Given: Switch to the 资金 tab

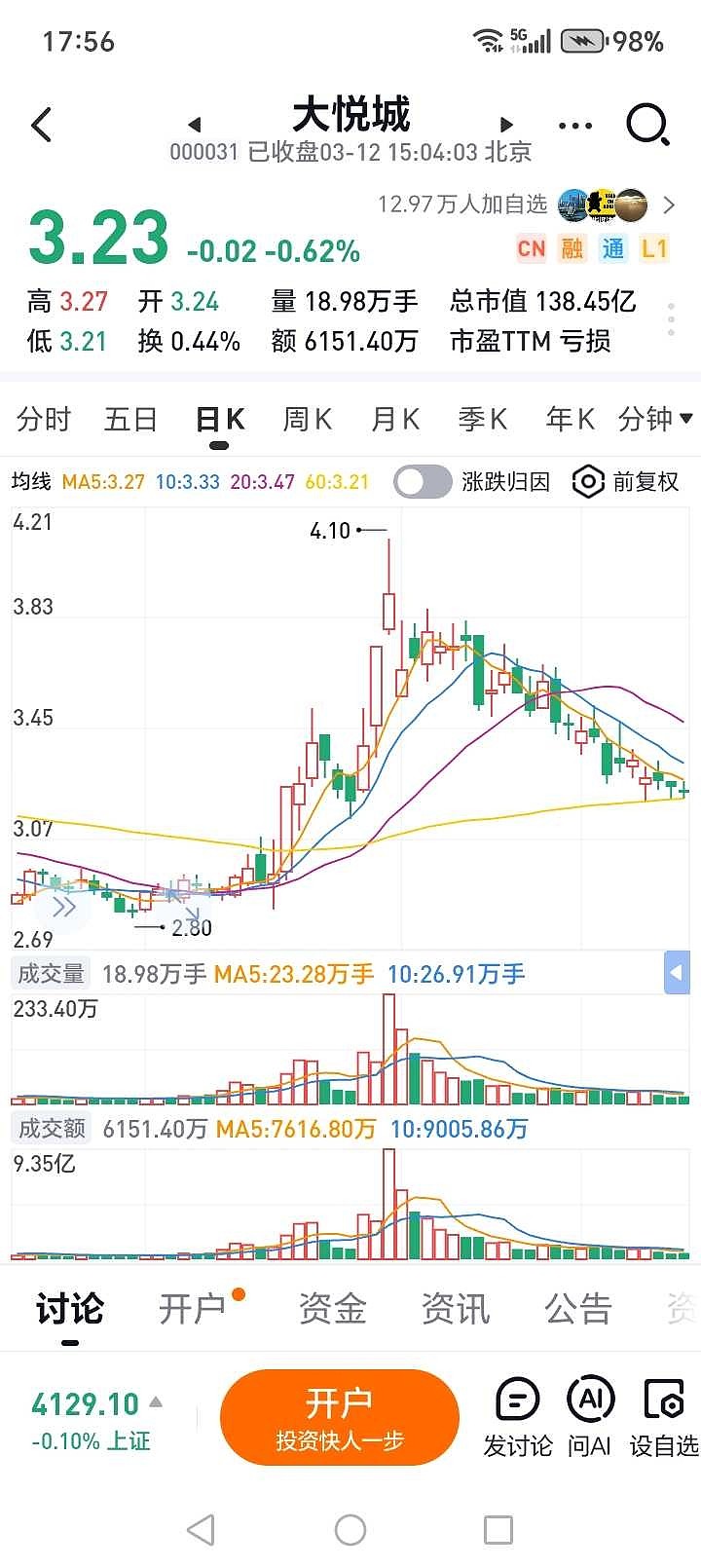Looking at the screenshot, I should tap(332, 1309).
